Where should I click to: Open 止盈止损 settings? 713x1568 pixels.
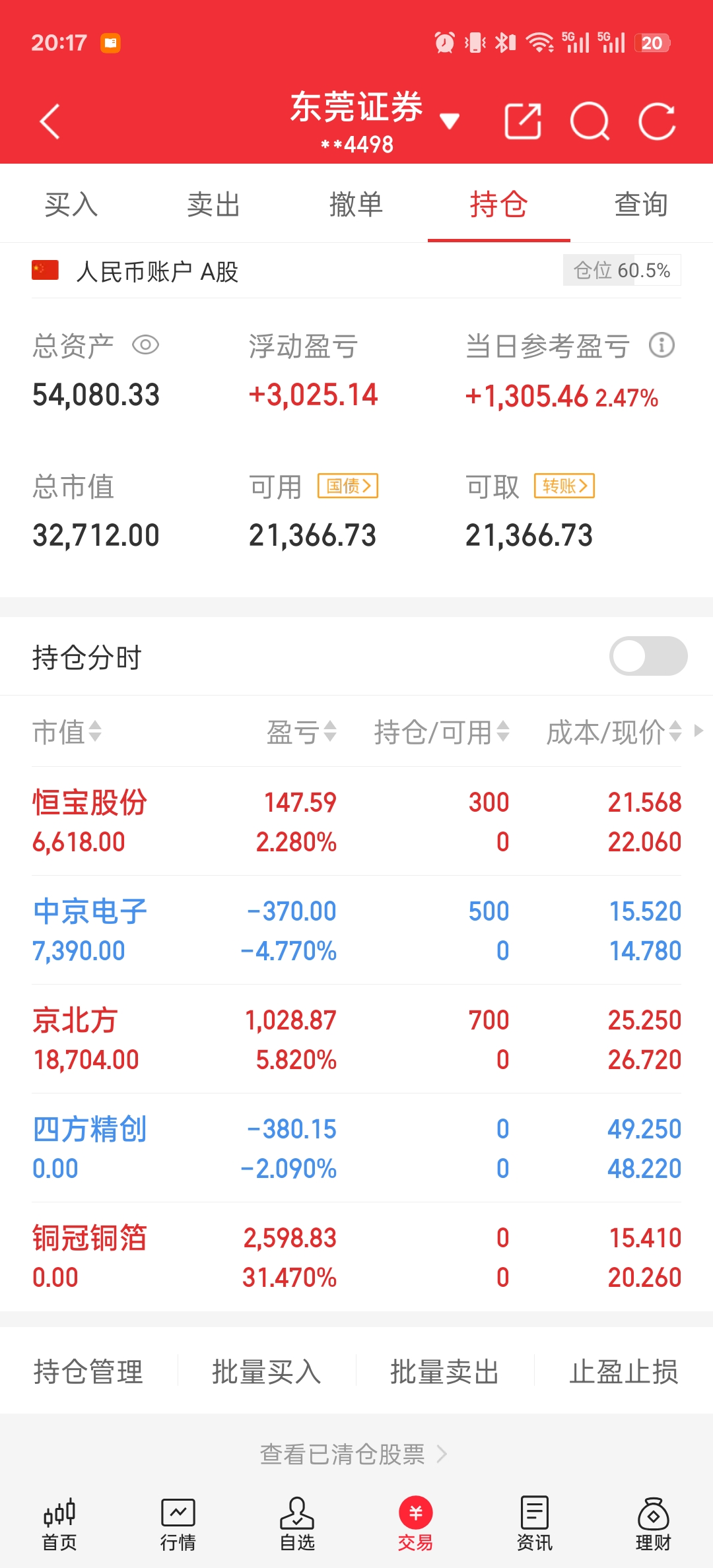pyautogui.click(x=624, y=1372)
